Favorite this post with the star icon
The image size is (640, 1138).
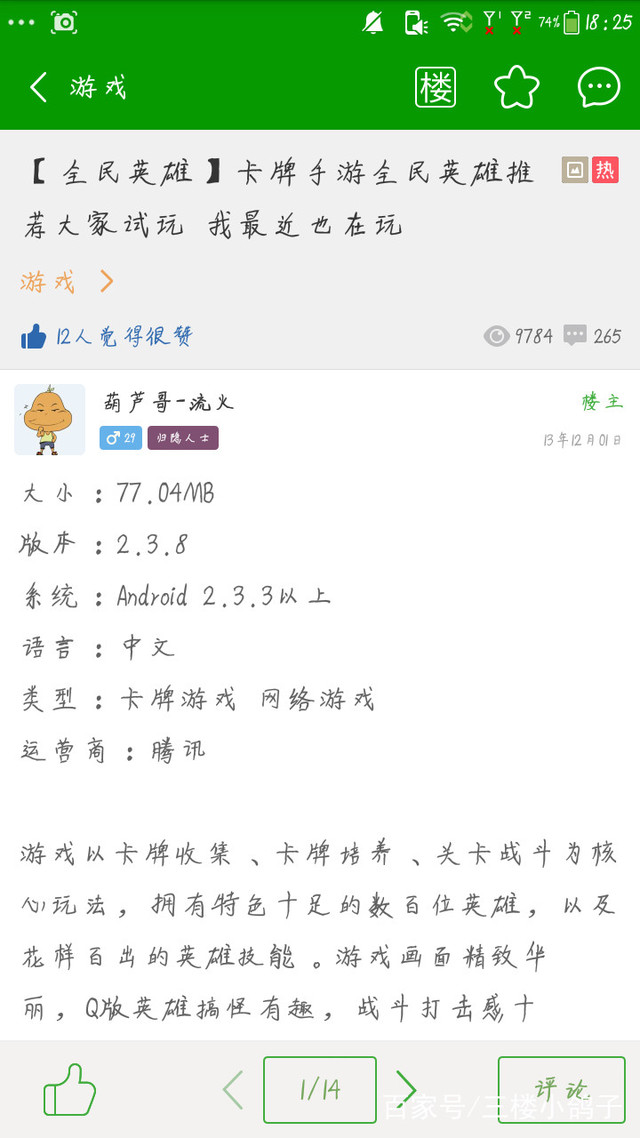tap(517, 87)
